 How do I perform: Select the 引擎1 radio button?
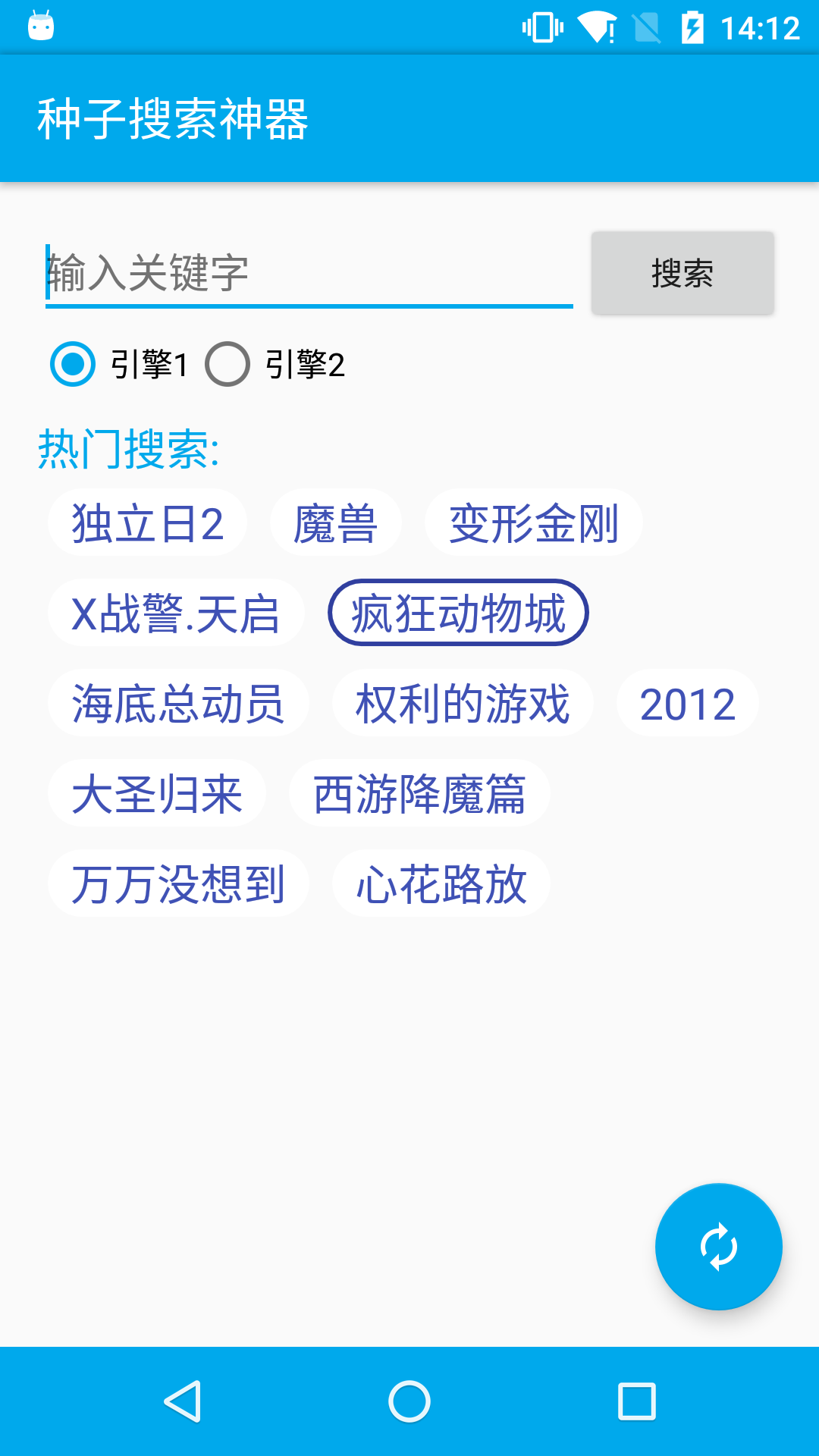point(73,364)
